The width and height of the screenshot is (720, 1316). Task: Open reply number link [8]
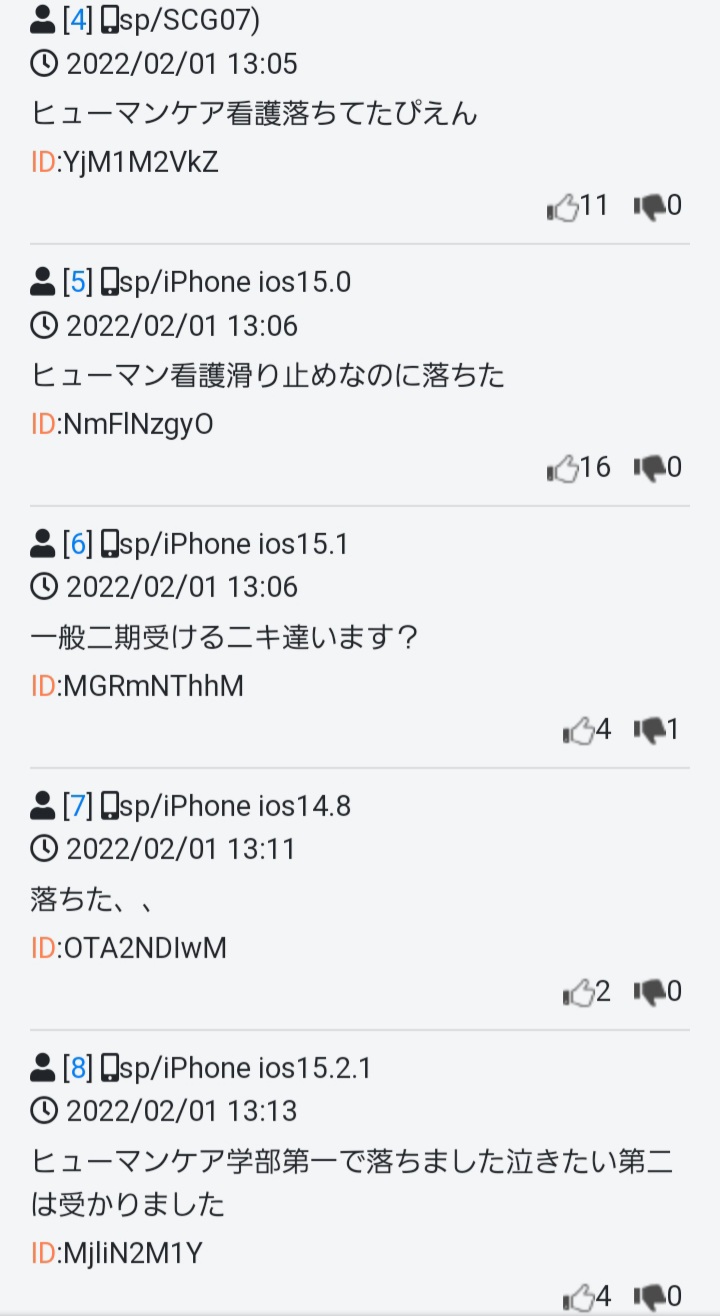77,1068
